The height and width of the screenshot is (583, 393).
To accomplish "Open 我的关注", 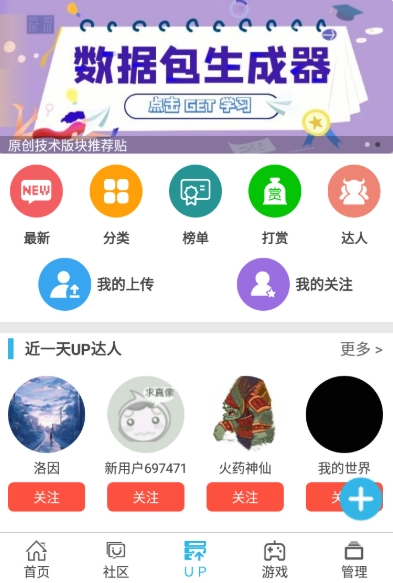I will click(x=295, y=284).
